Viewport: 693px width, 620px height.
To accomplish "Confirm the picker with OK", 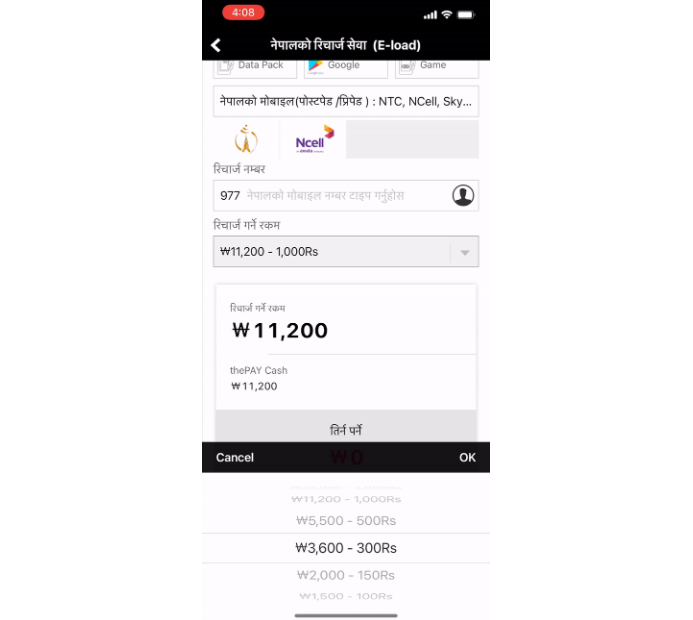I will [467, 458].
